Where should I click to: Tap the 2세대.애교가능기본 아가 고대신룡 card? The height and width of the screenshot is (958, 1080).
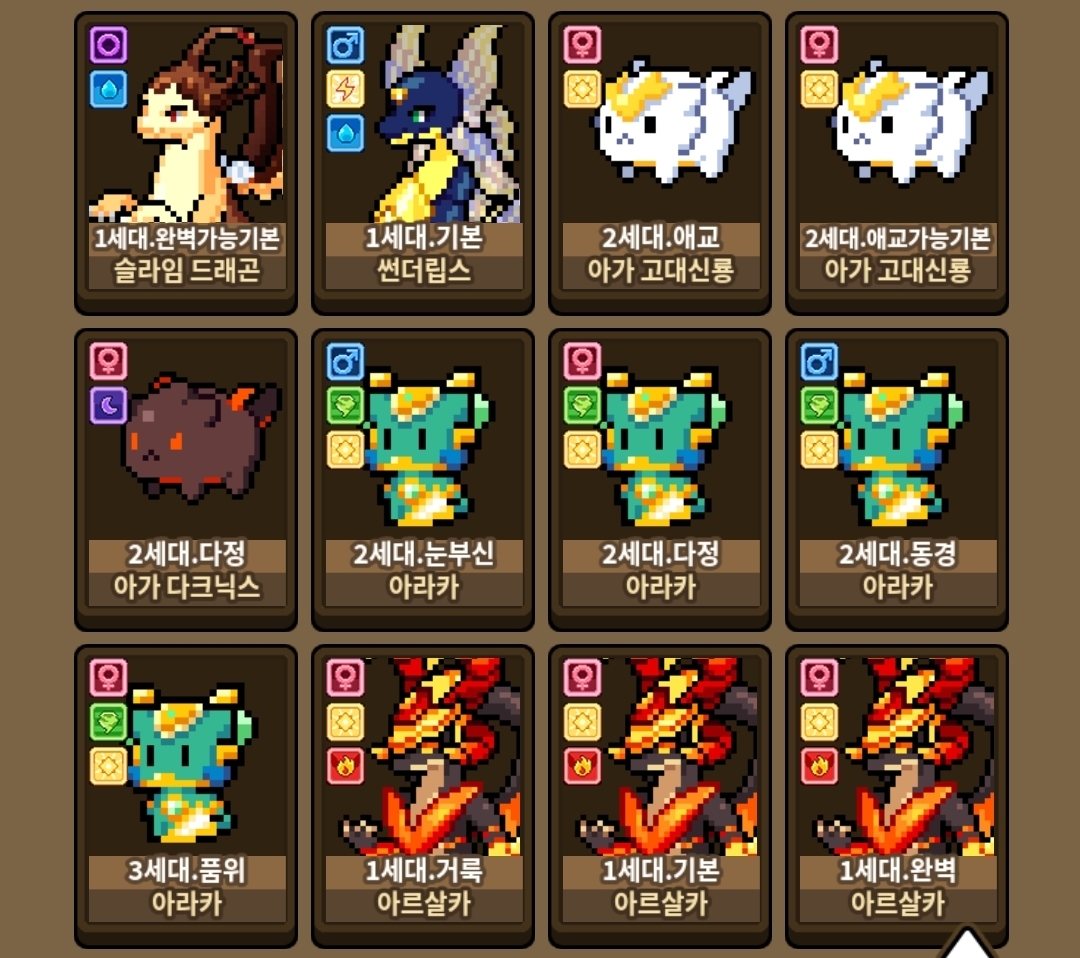(x=897, y=160)
